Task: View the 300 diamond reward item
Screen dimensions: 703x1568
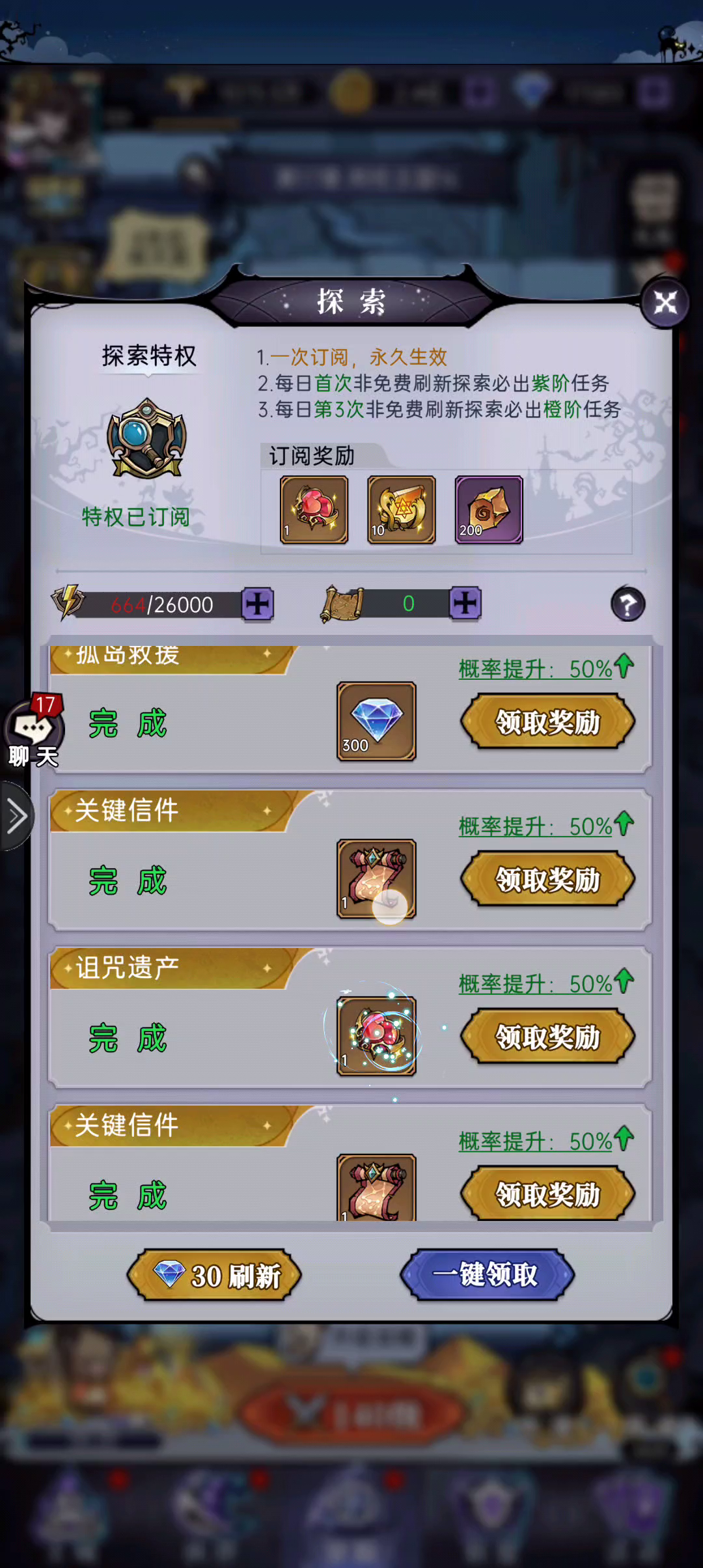Action: click(x=376, y=721)
